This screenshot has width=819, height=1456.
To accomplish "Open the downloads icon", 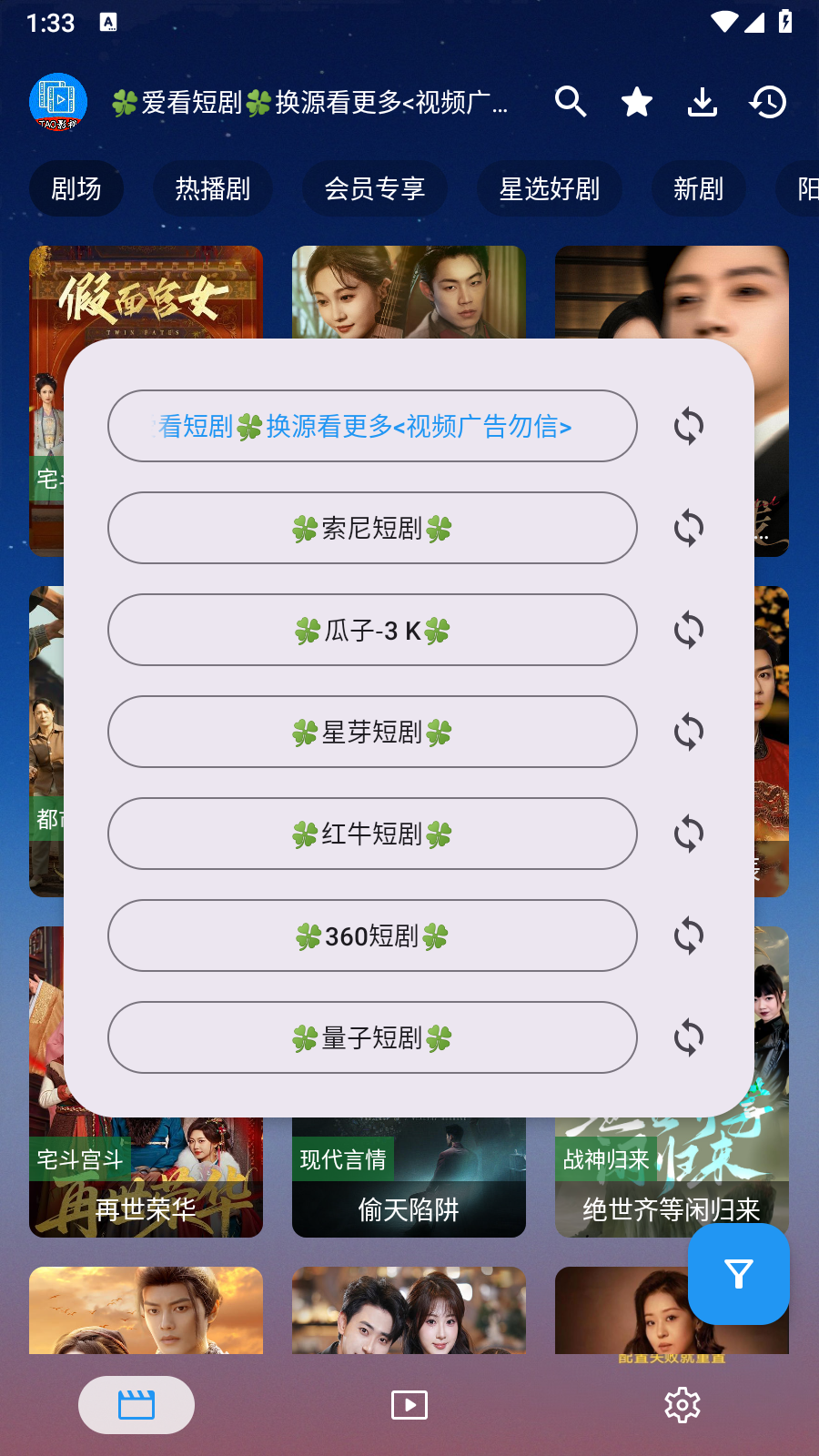I will point(703,102).
